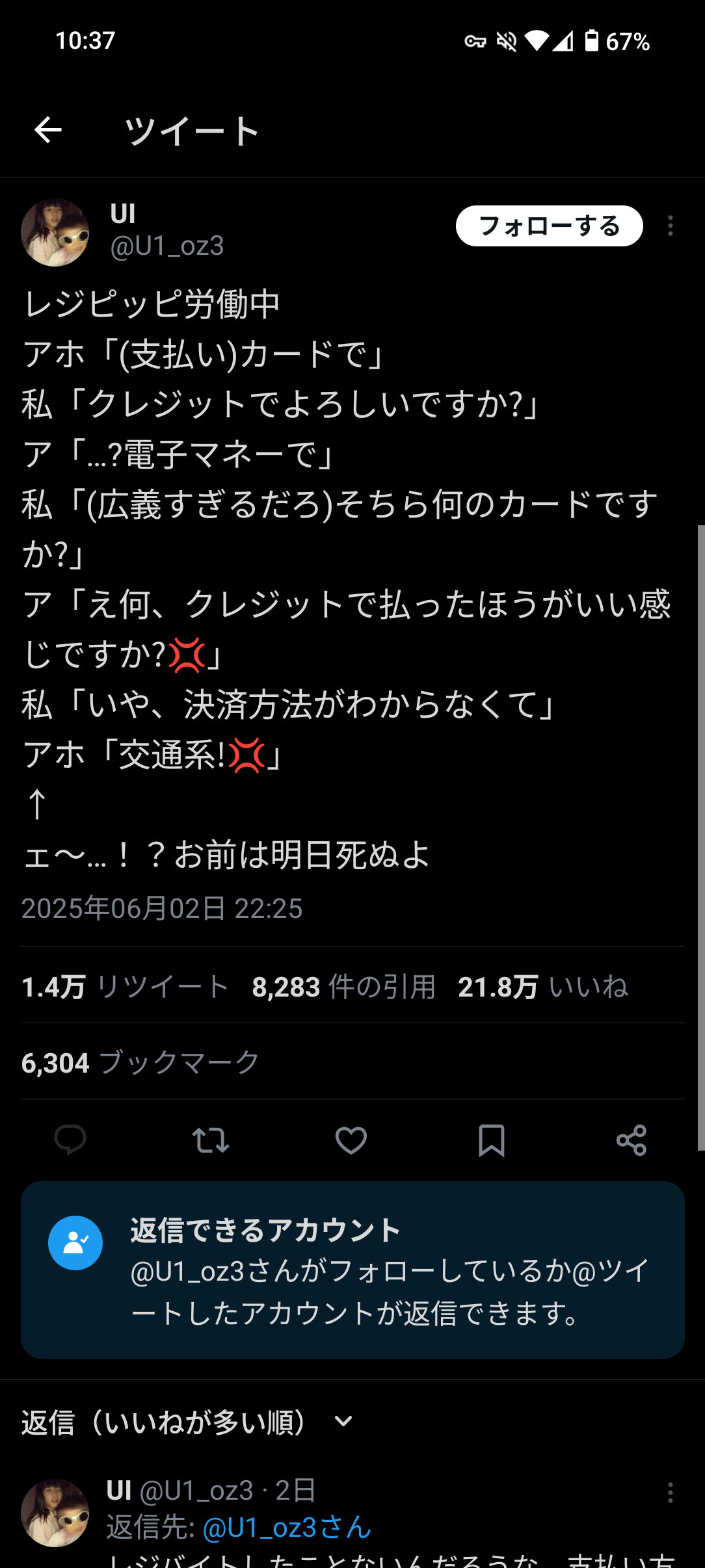Bookmark this tweet
The height and width of the screenshot is (1568, 705).
[x=491, y=1140]
